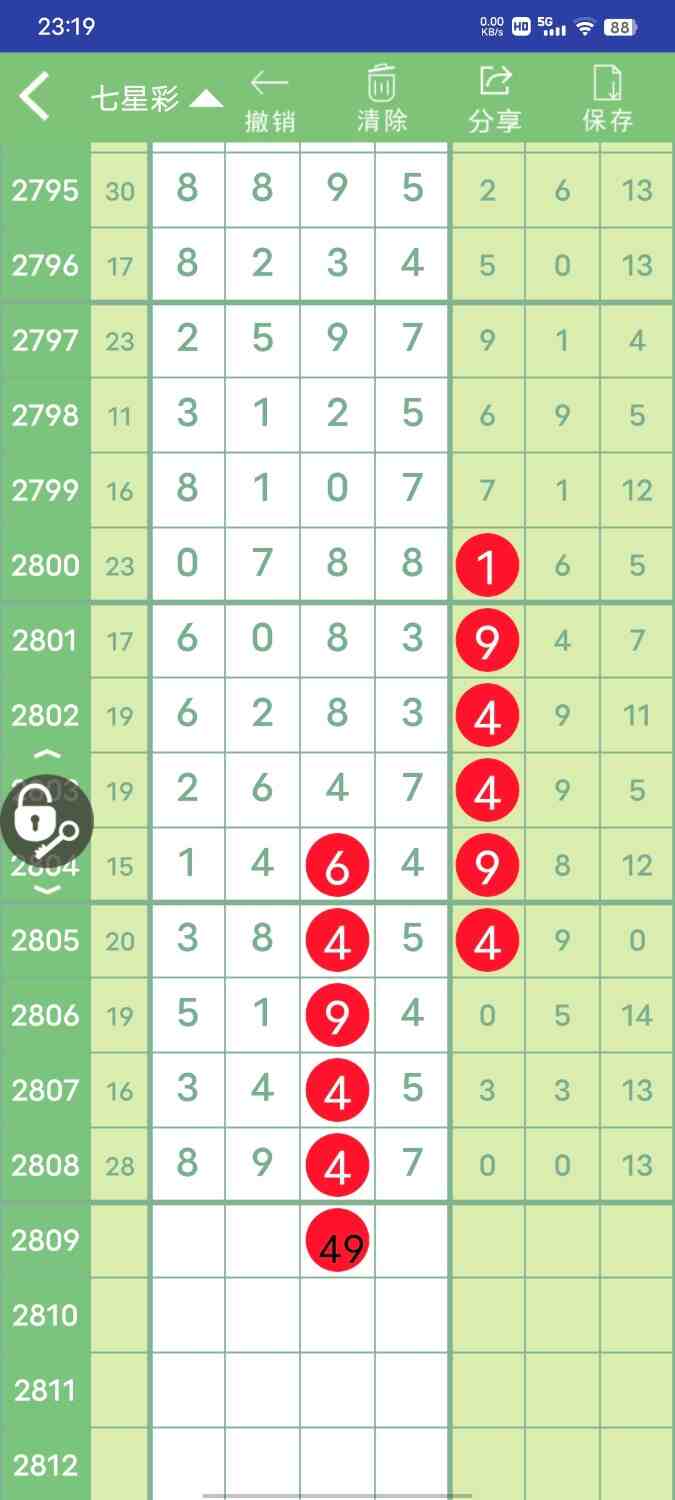Tap the red 49 cell in row 2809
675x1500 pixels.
pos(338,1240)
